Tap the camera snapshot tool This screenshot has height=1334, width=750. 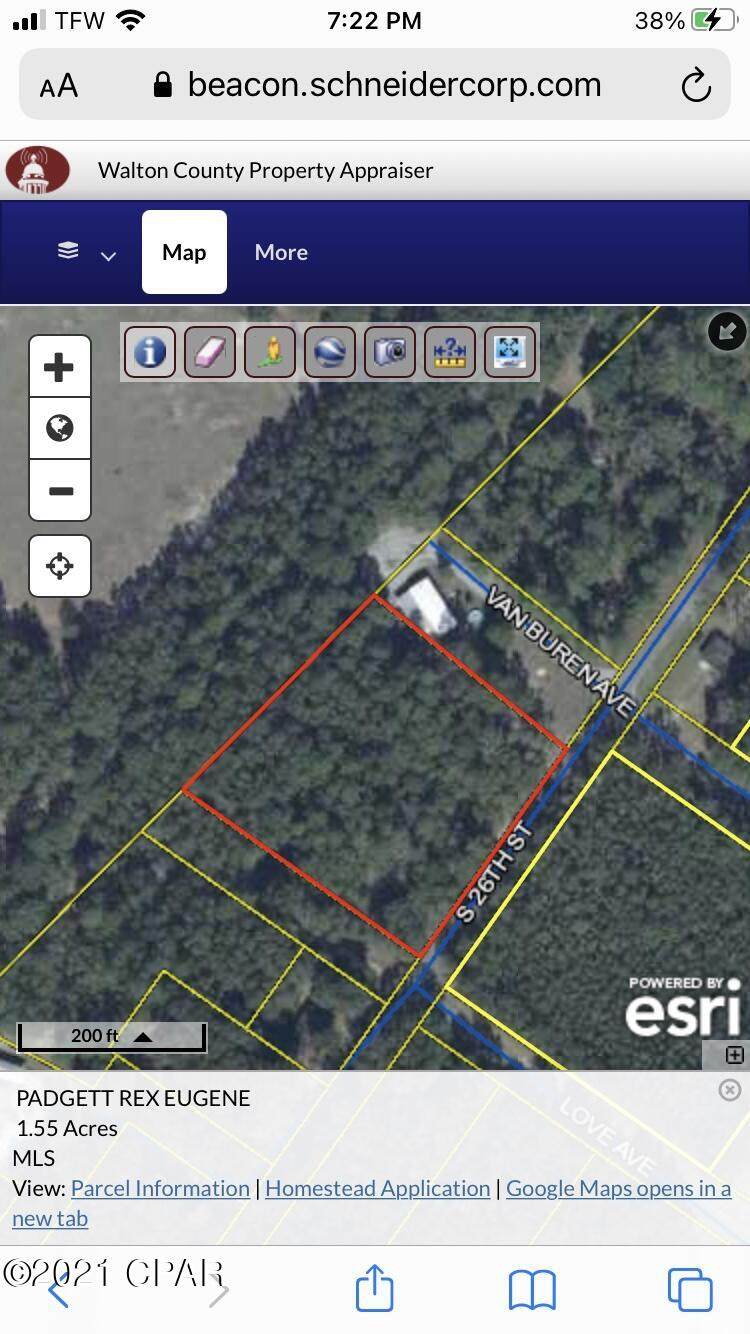pyautogui.click(x=390, y=352)
